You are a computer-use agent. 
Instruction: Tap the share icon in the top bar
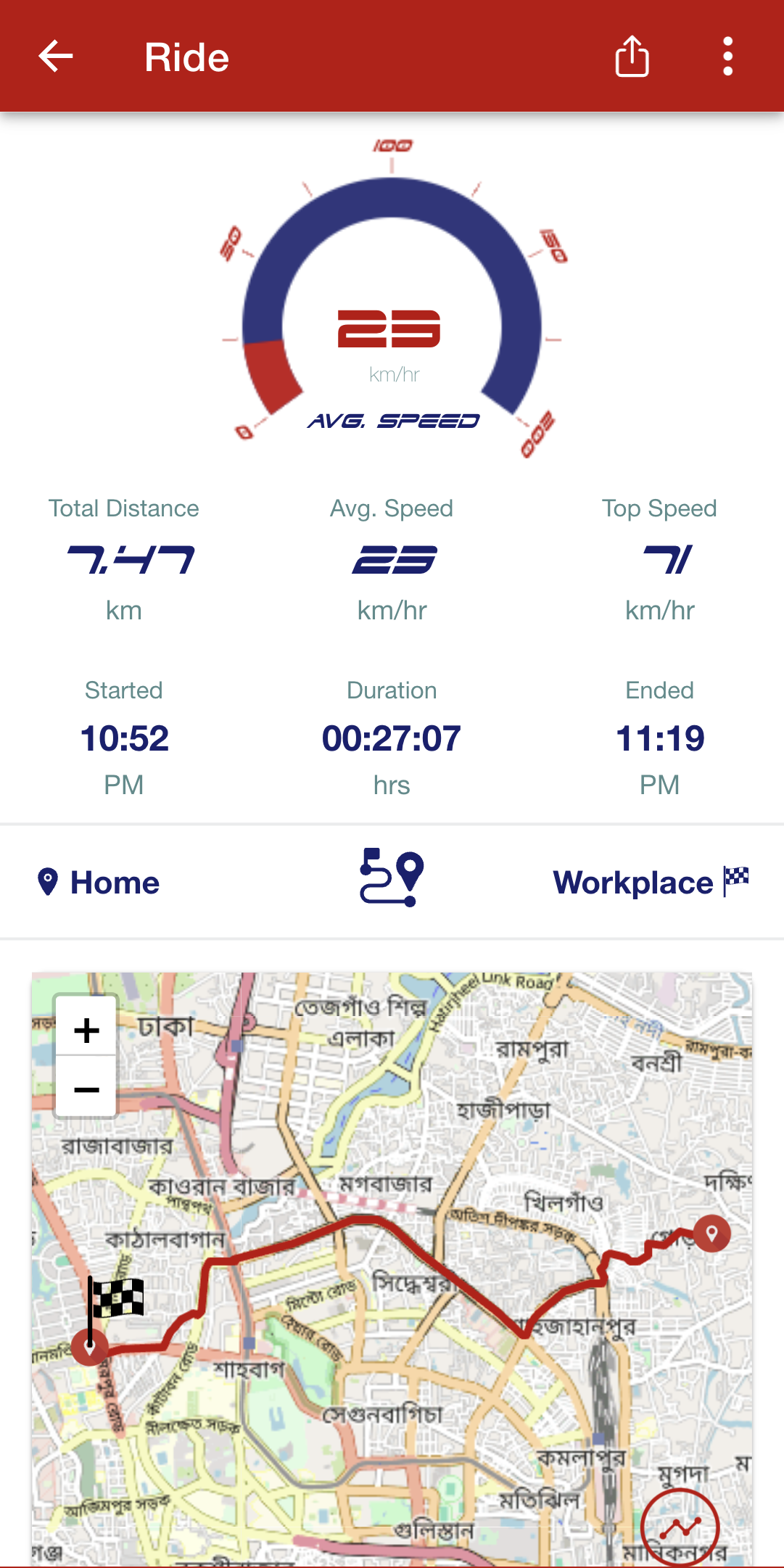pos(632,57)
